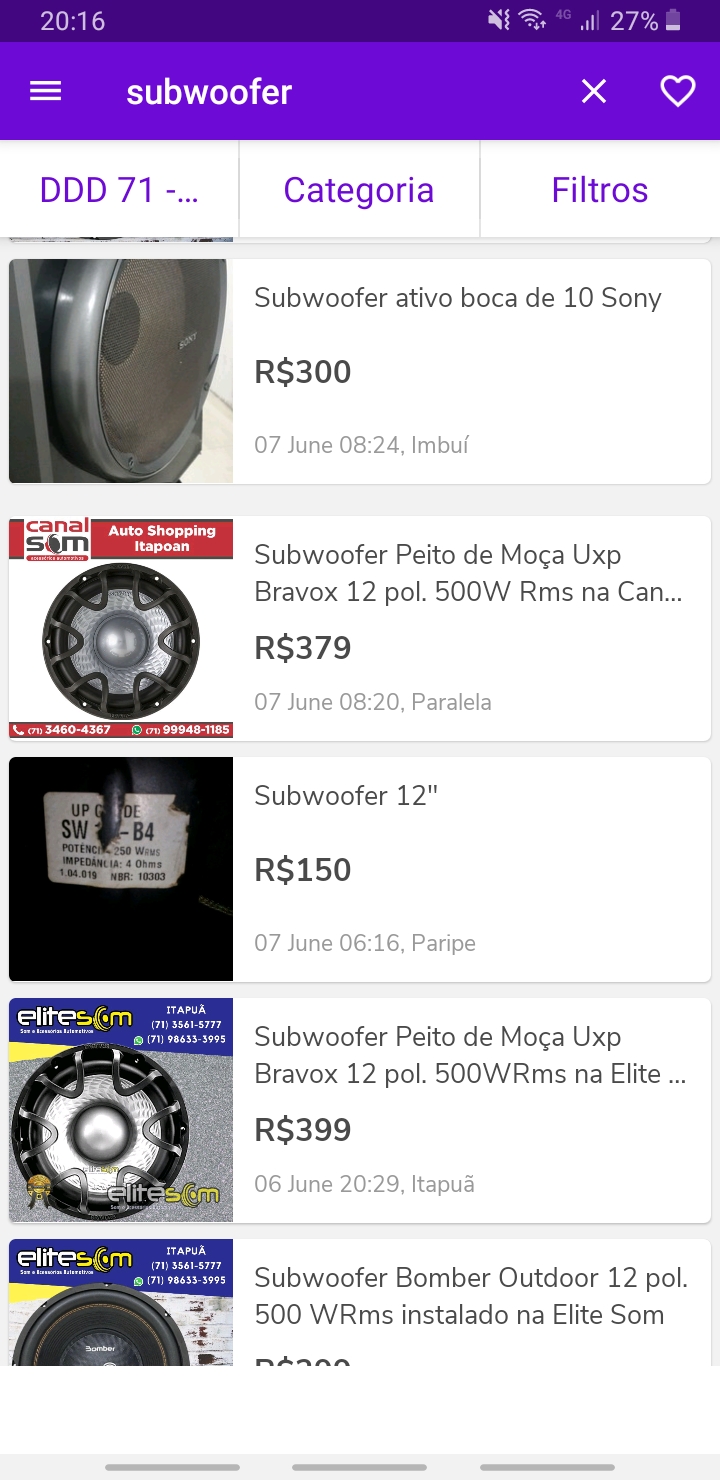720x1480 pixels.
Task: Open the Filtros options
Action: [x=600, y=190]
